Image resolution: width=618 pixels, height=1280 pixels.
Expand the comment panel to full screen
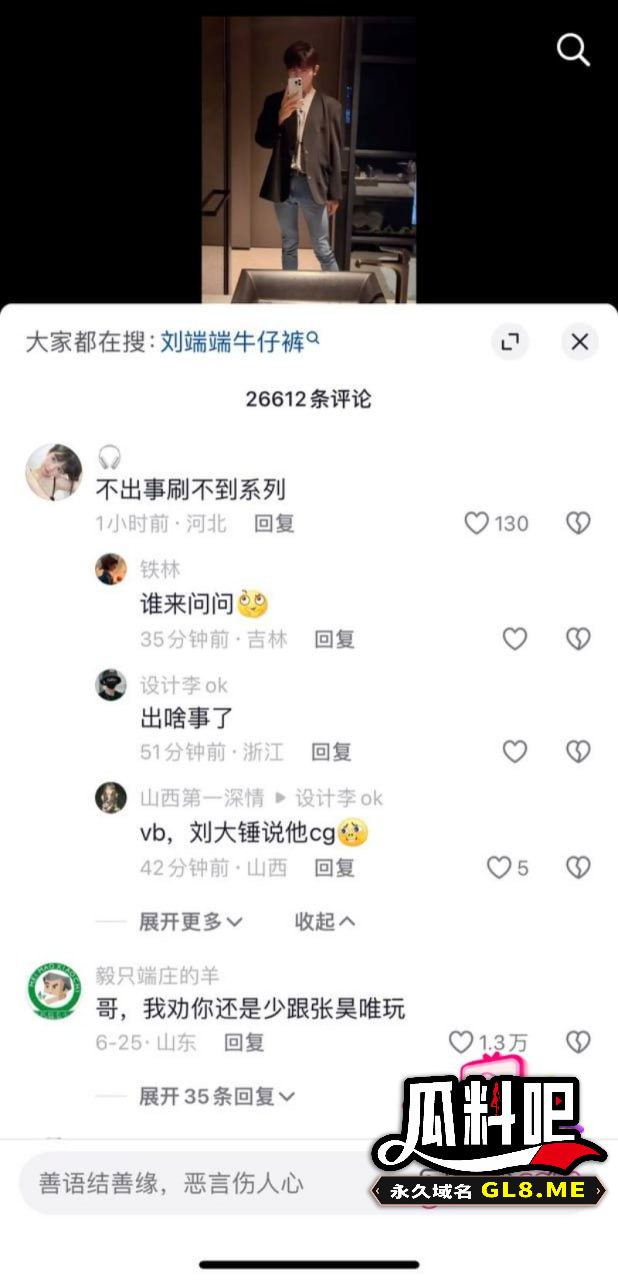click(510, 342)
